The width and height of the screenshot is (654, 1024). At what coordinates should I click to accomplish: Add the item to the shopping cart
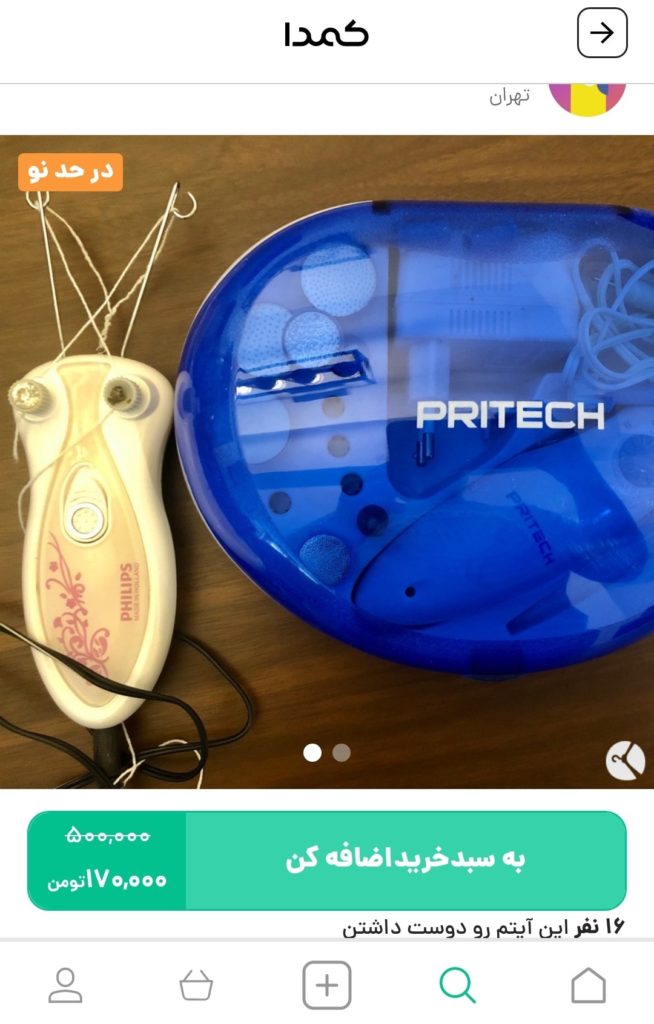[405, 860]
